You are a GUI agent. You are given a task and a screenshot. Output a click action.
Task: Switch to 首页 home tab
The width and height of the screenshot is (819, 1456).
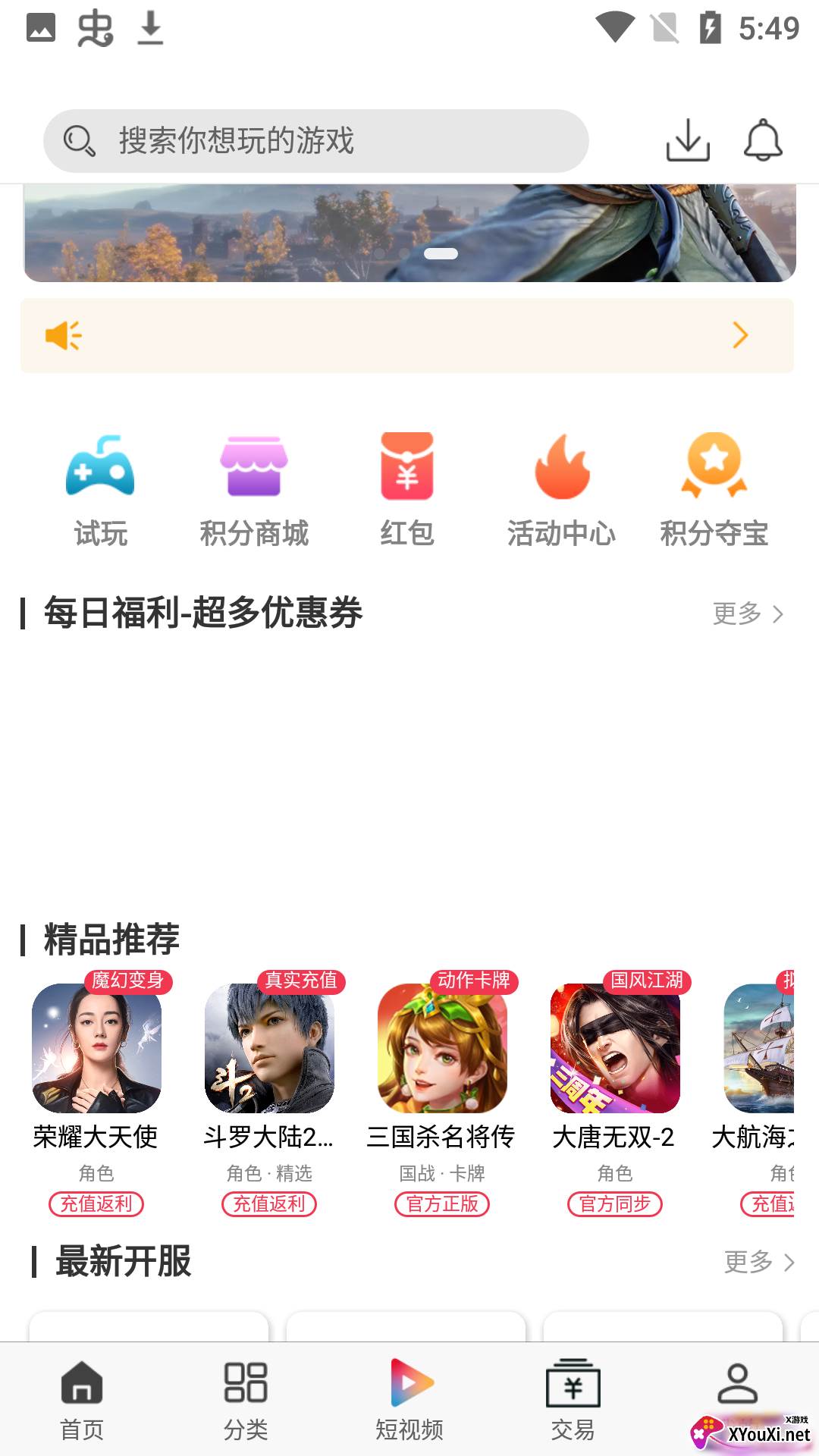[82, 1400]
